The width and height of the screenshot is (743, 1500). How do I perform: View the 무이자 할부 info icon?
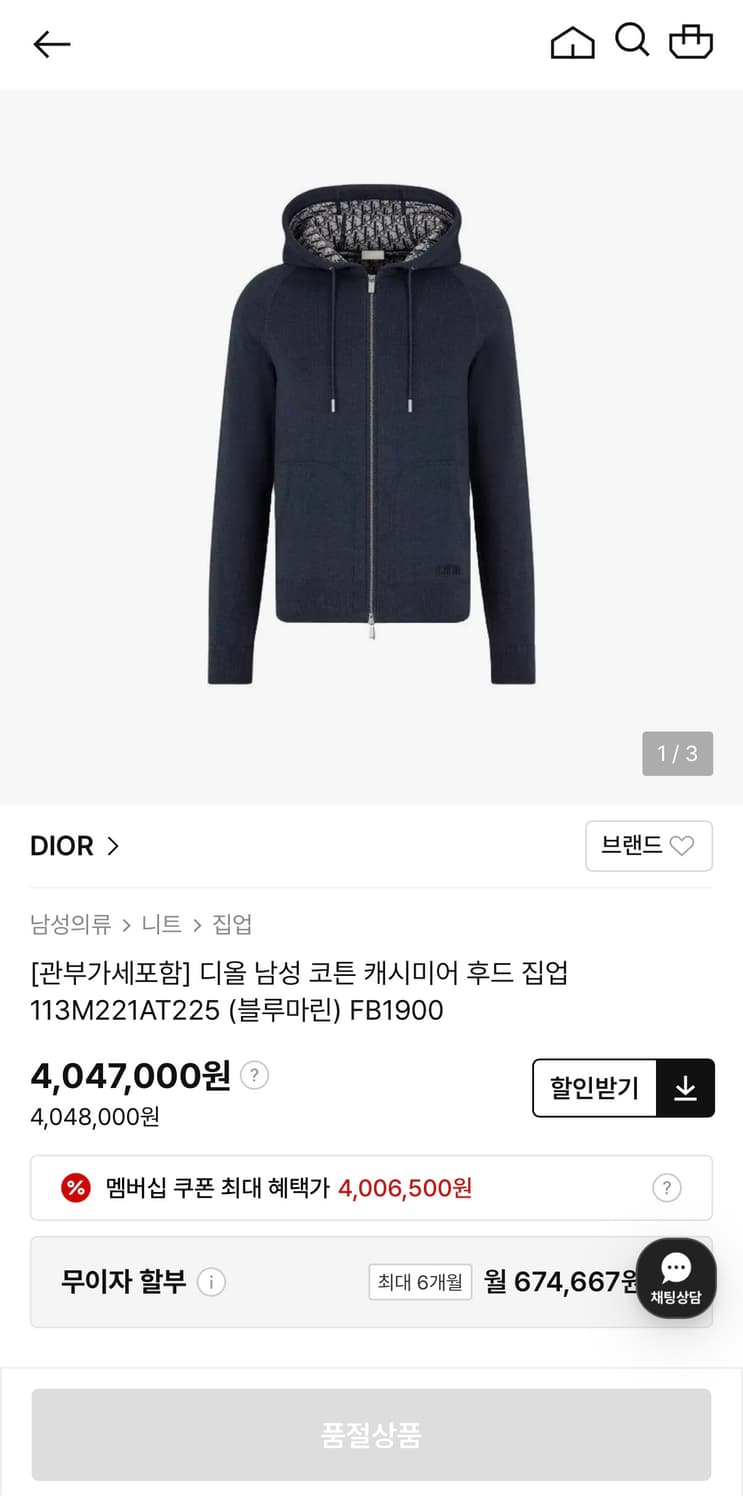pos(210,1282)
